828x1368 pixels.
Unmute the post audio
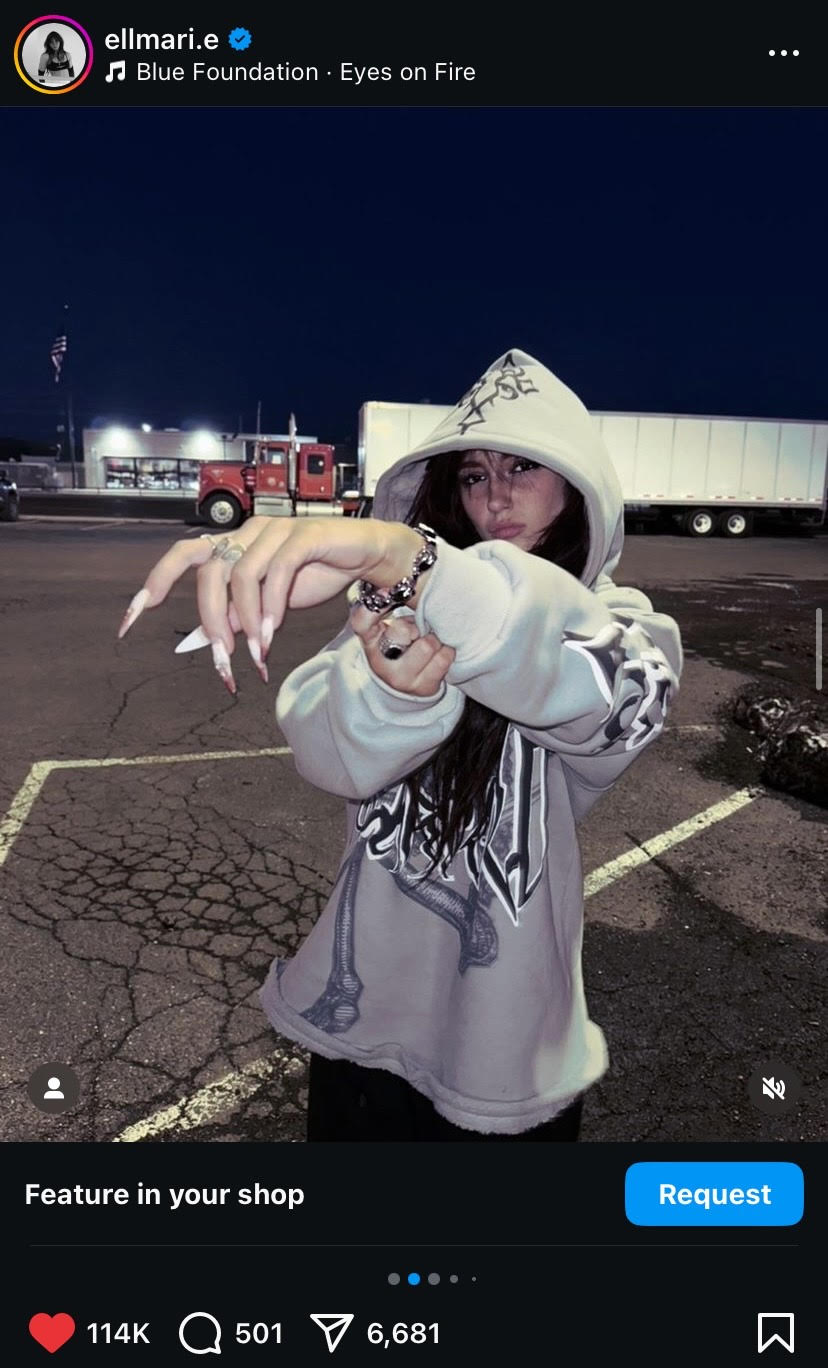(x=774, y=1088)
